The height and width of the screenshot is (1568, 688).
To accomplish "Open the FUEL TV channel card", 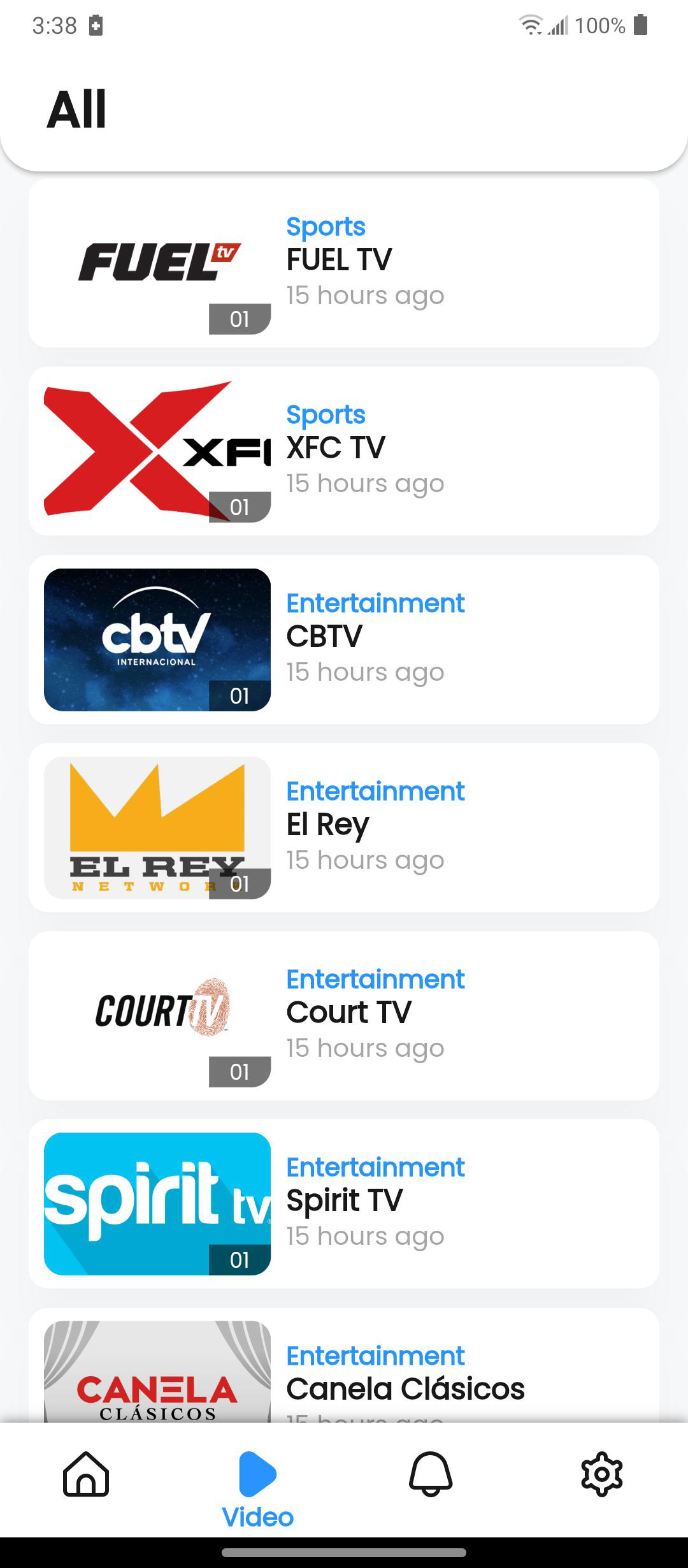I will 344,263.
